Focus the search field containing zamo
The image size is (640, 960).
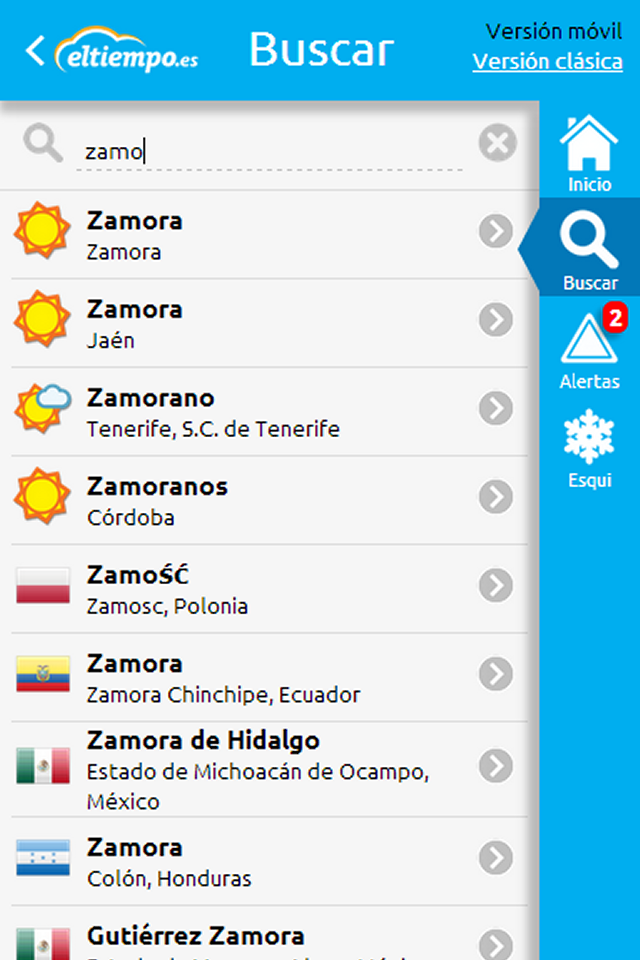(270, 151)
